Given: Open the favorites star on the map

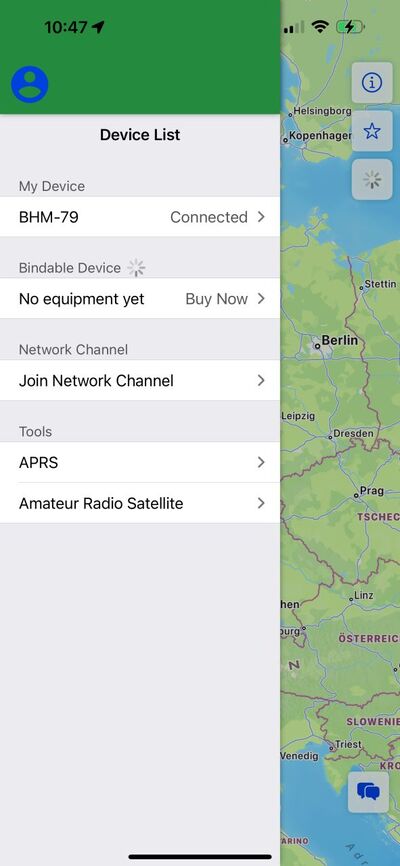Looking at the screenshot, I should click(x=372, y=131).
